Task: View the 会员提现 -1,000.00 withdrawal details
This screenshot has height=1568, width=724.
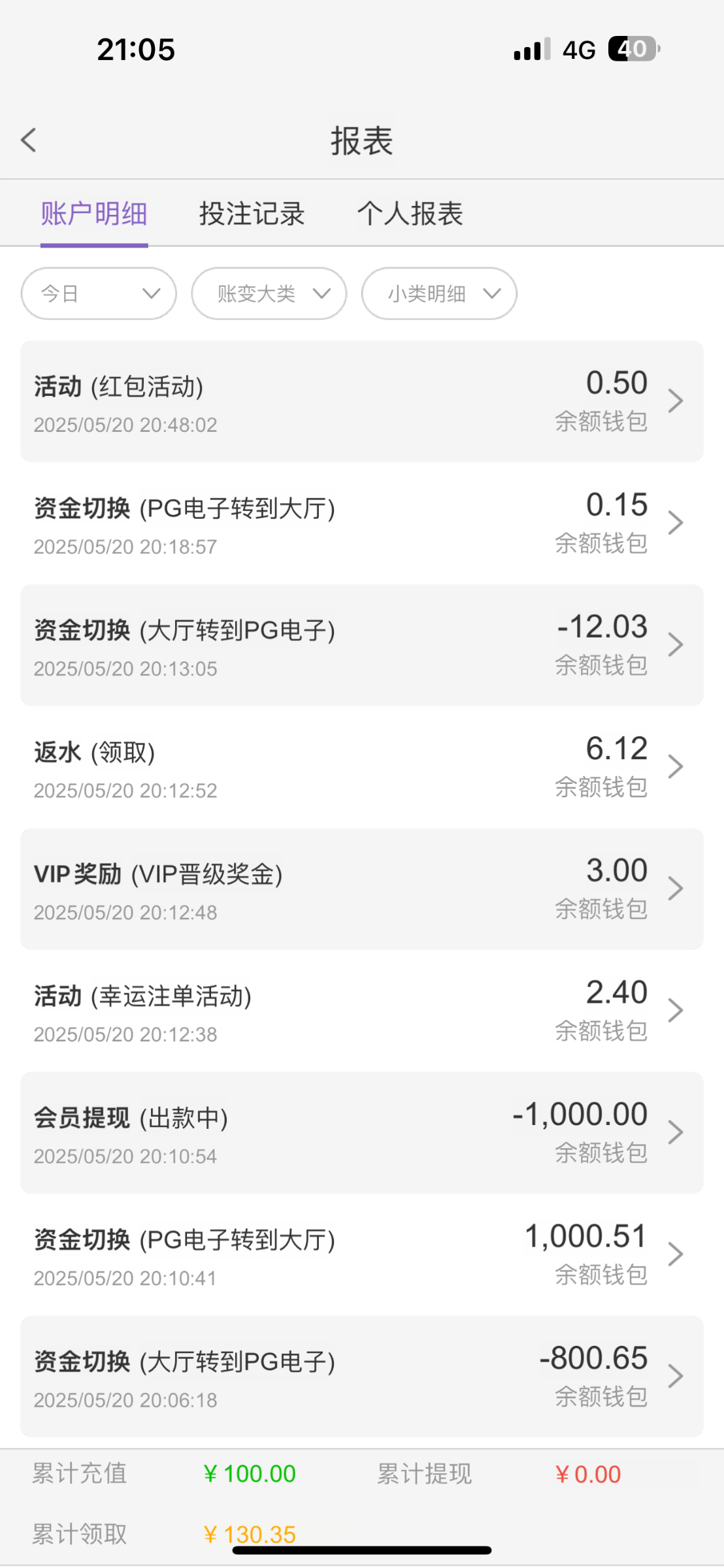Action: tap(362, 1133)
